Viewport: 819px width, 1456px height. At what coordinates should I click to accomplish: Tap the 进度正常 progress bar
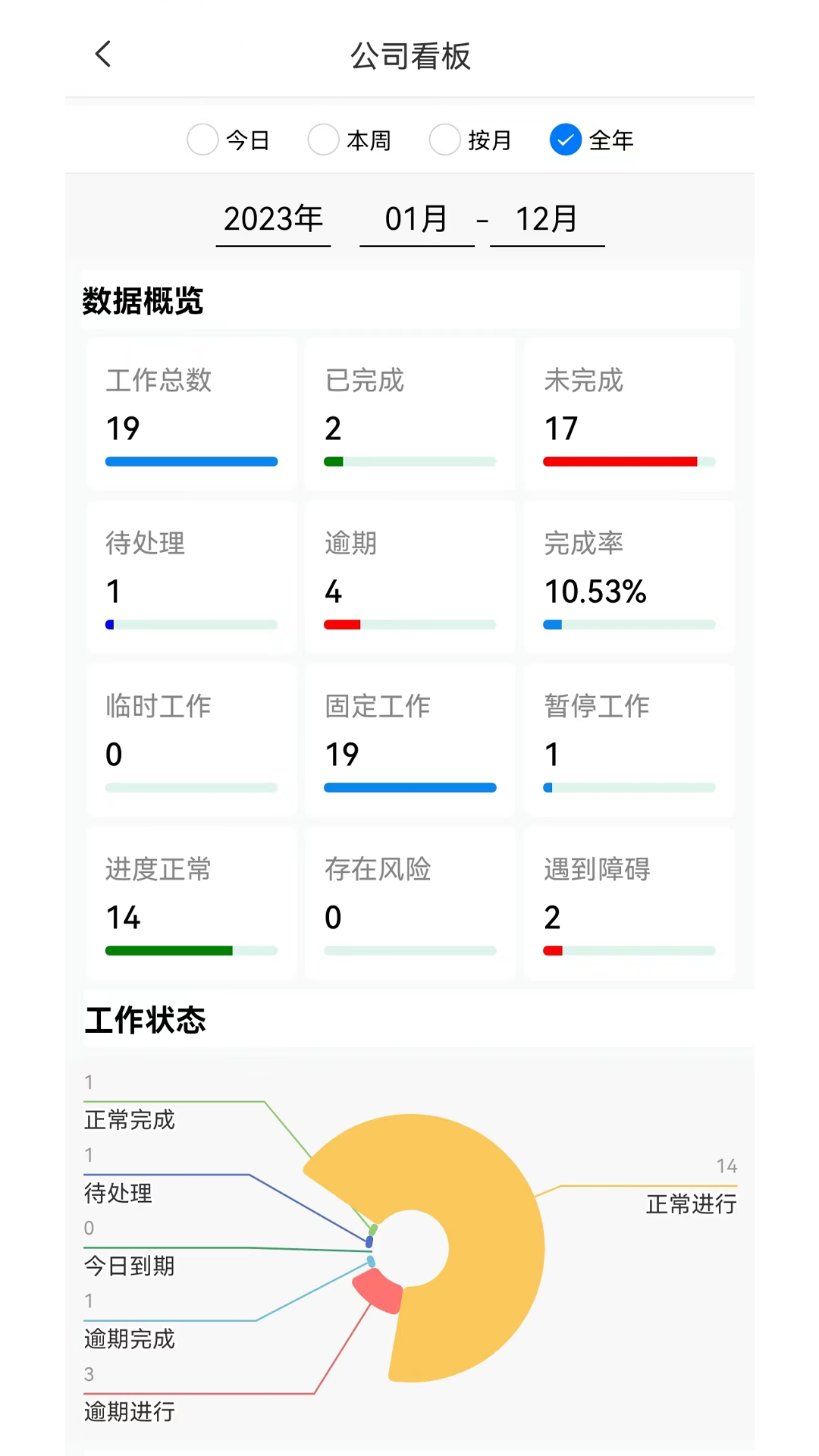tap(191, 950)
